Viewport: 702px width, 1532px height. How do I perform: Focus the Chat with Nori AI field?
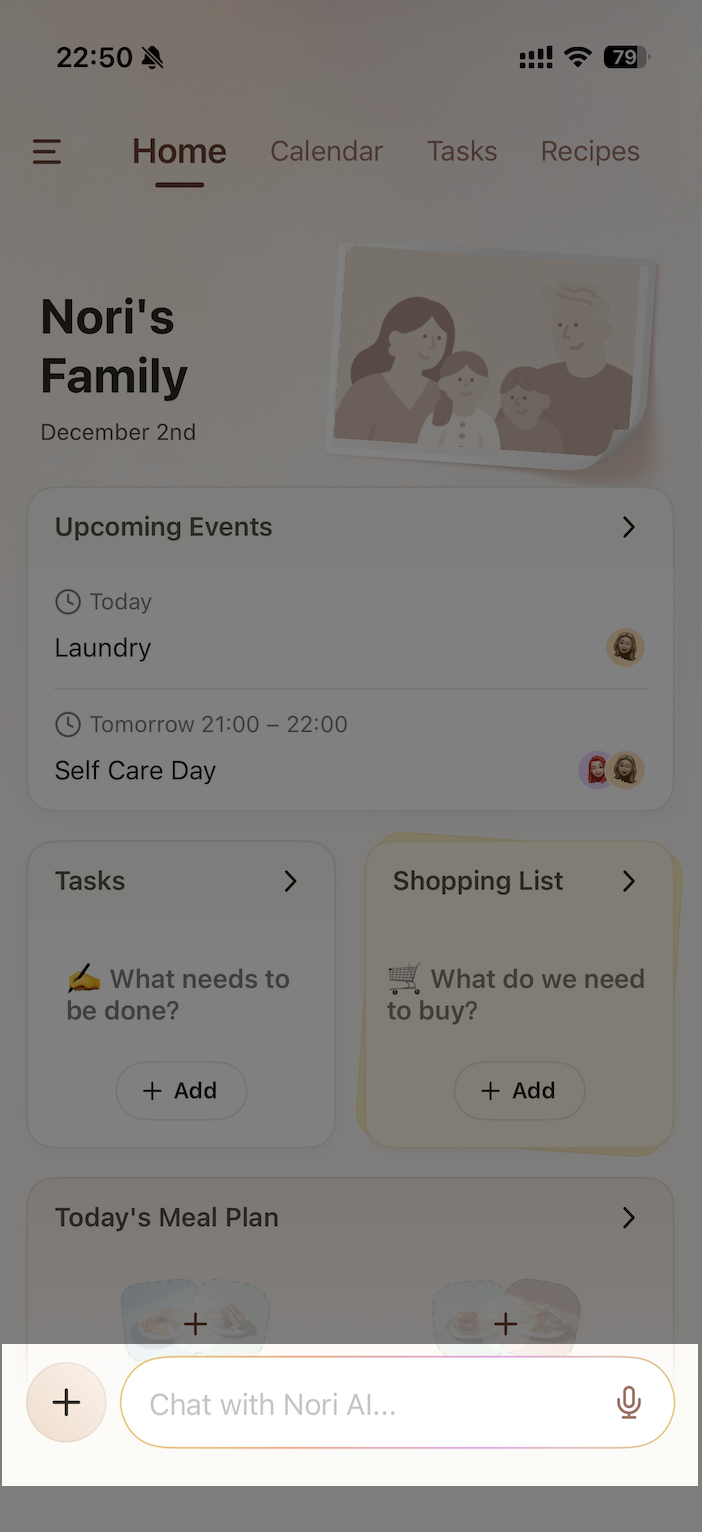click(370, 1404)
